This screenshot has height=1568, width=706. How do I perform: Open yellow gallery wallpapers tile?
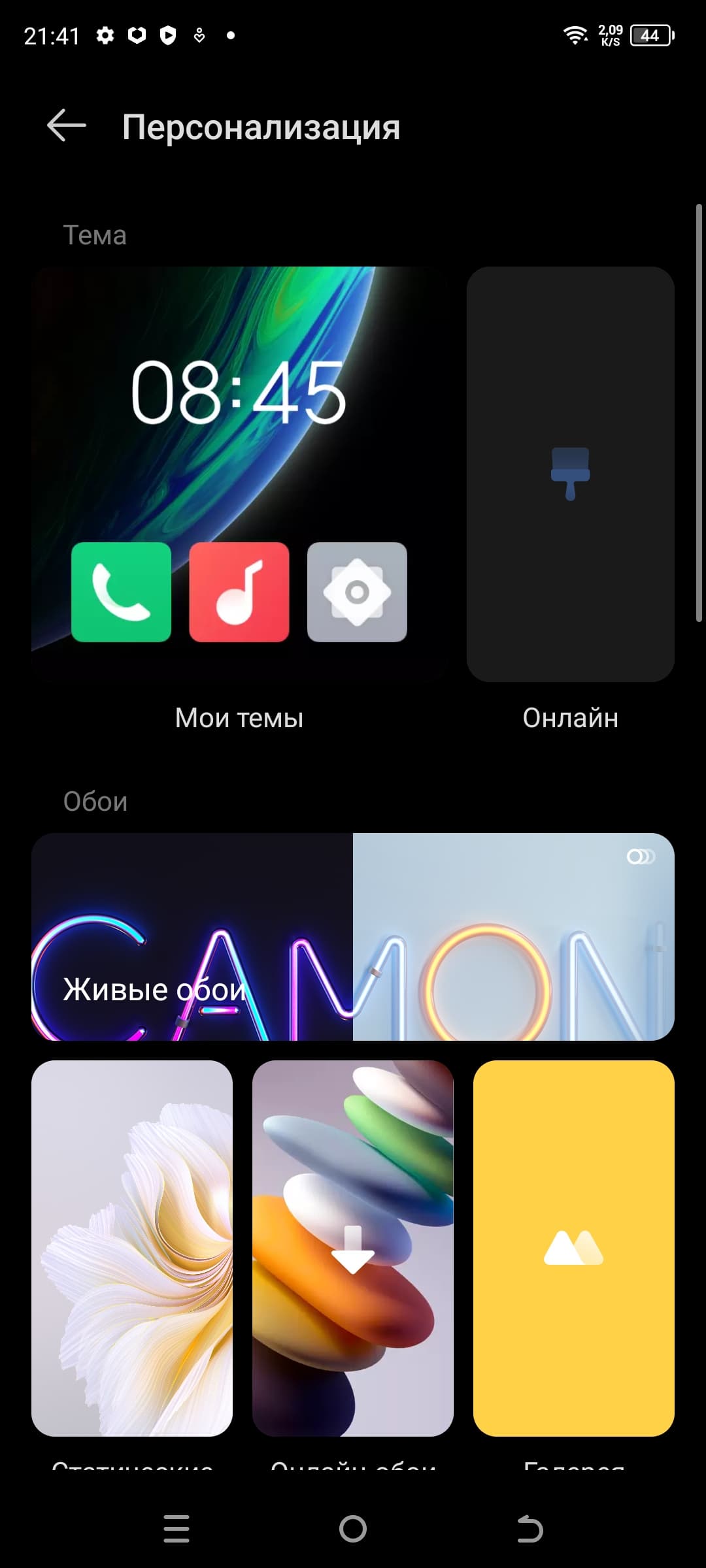click(x=573, y=1248)
